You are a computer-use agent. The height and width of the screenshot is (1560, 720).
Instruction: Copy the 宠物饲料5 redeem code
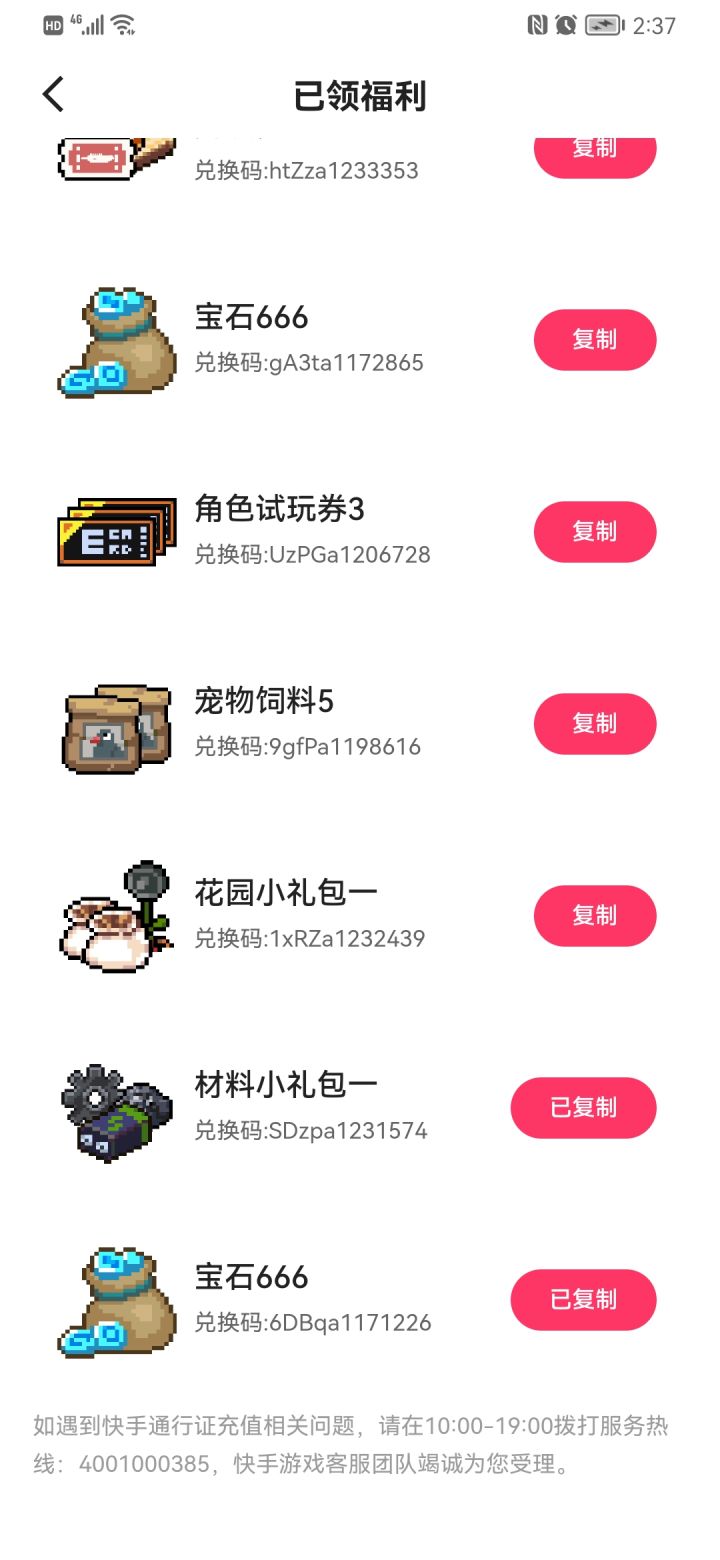tap(594, 724)
